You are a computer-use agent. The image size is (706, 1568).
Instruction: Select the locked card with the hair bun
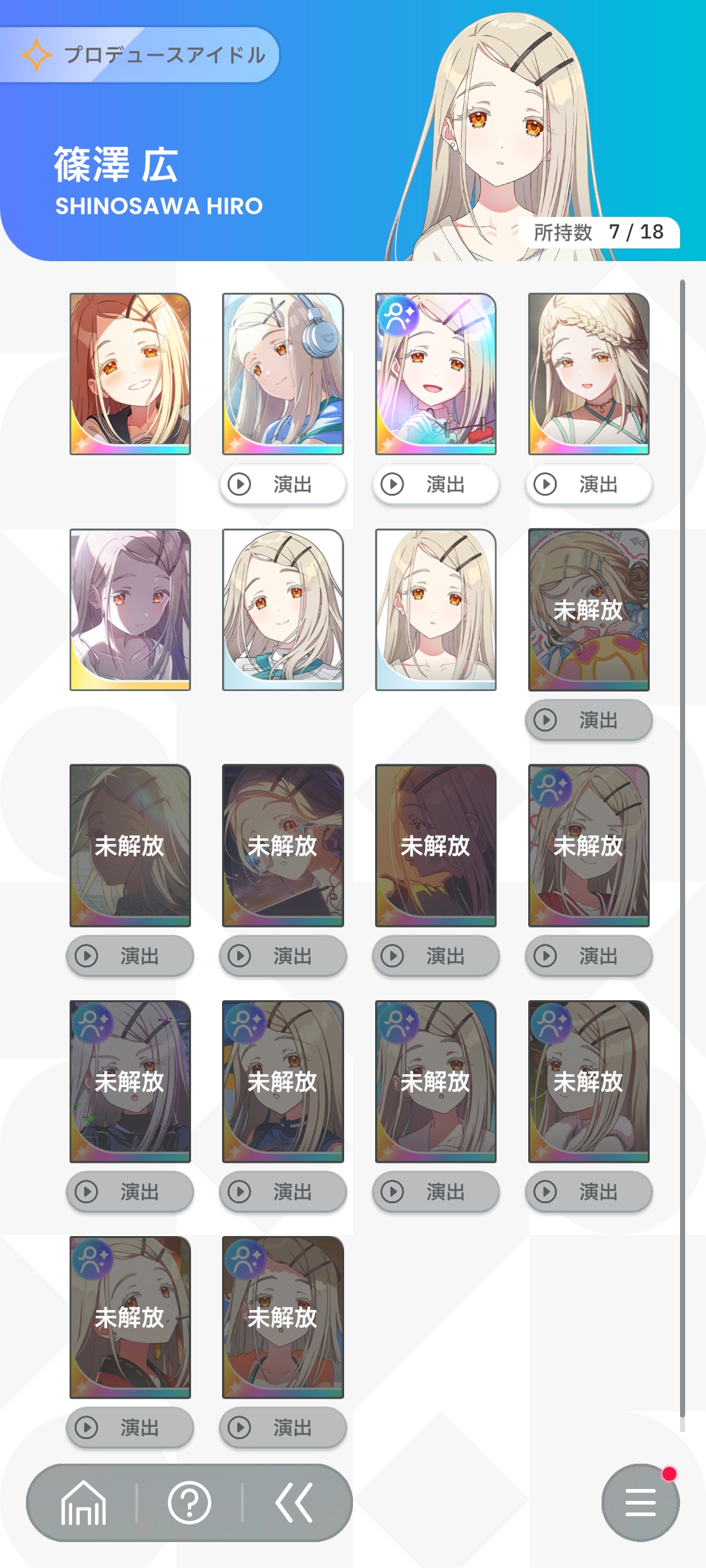[x=589, y=609]
